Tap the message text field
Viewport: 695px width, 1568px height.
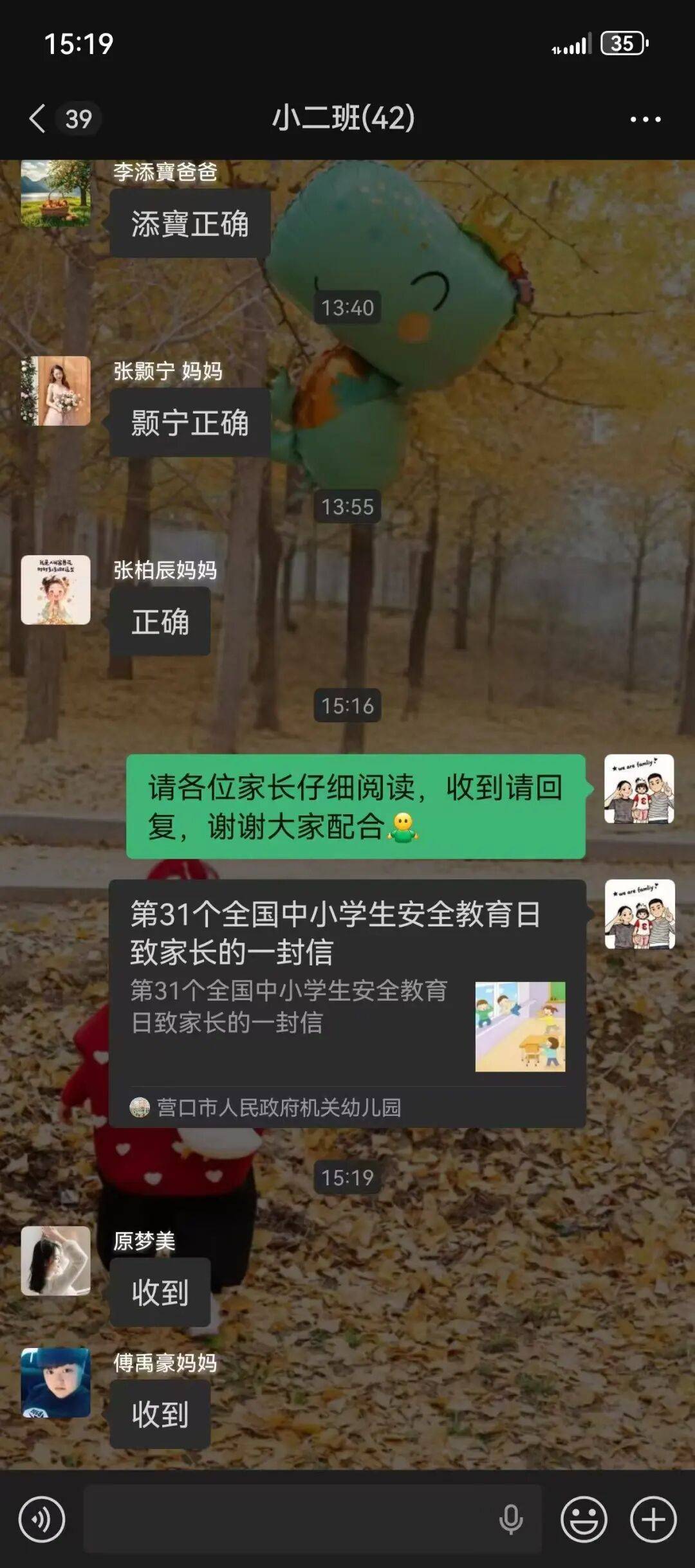(x=290, y=1520)
